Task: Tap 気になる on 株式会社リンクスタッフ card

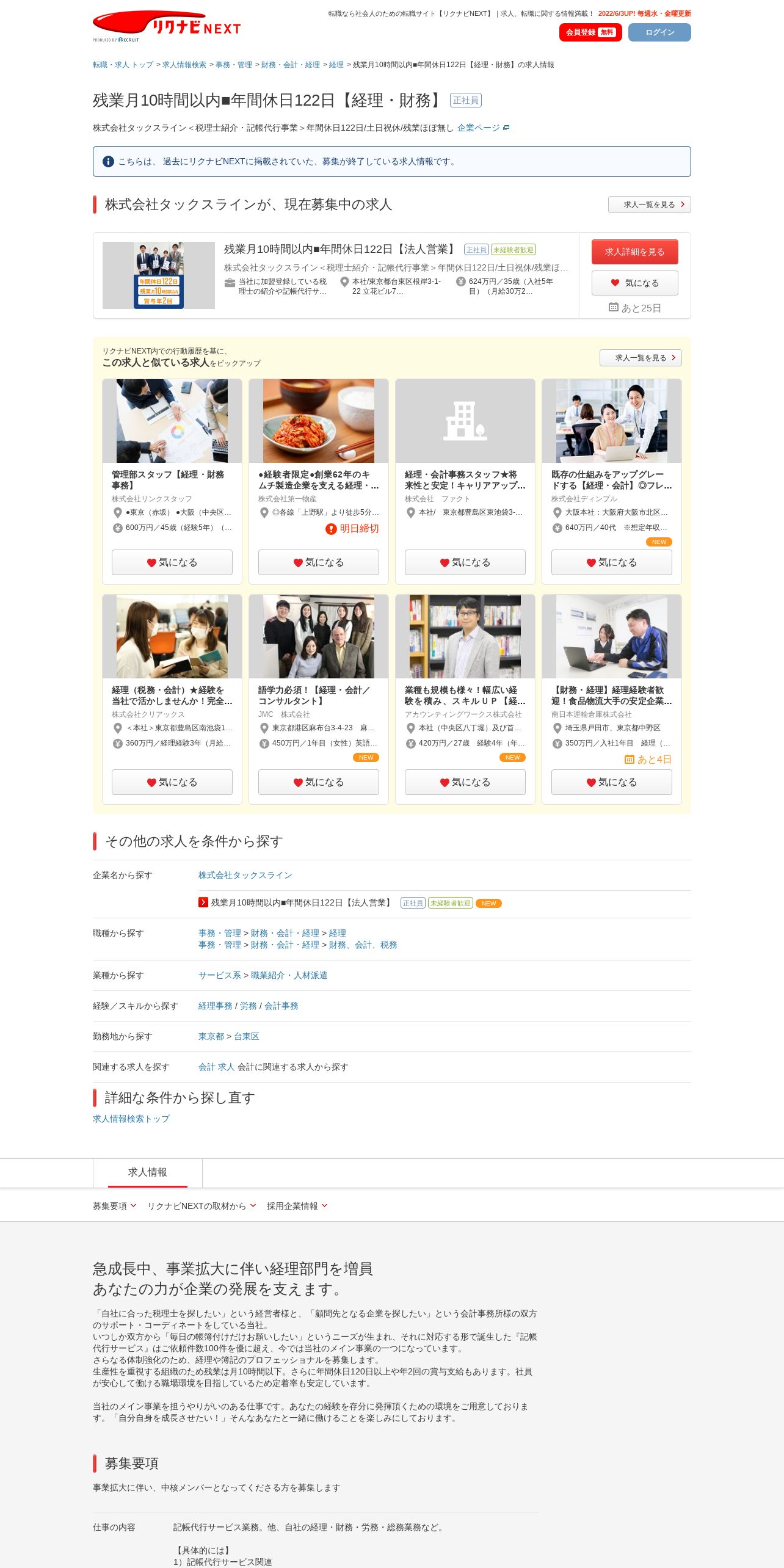Action: tap(172, 562)
